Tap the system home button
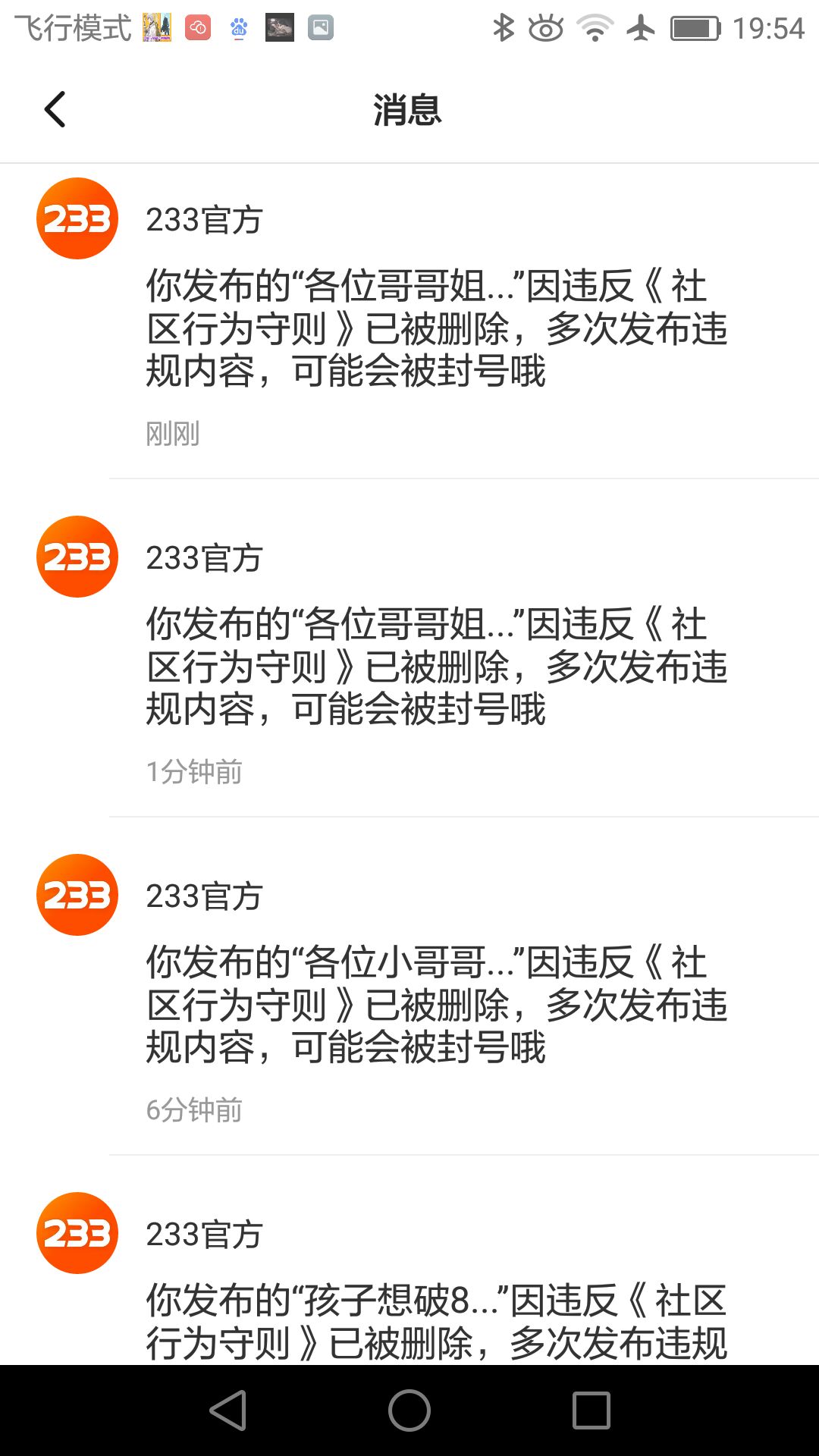819x1456 pixels. (x=409, y=1410)
